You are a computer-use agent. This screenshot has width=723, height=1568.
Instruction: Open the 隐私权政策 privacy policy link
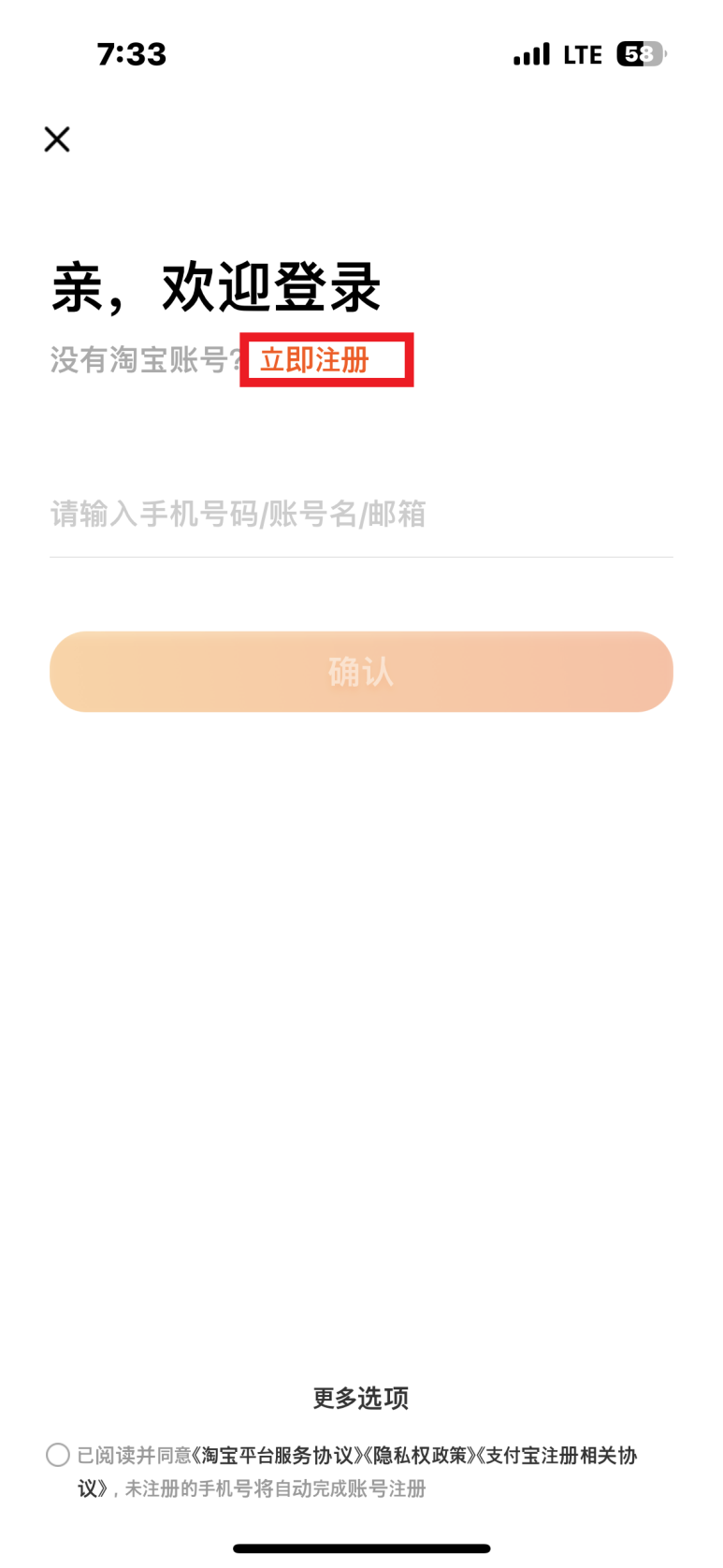(x=420, y=1456)
